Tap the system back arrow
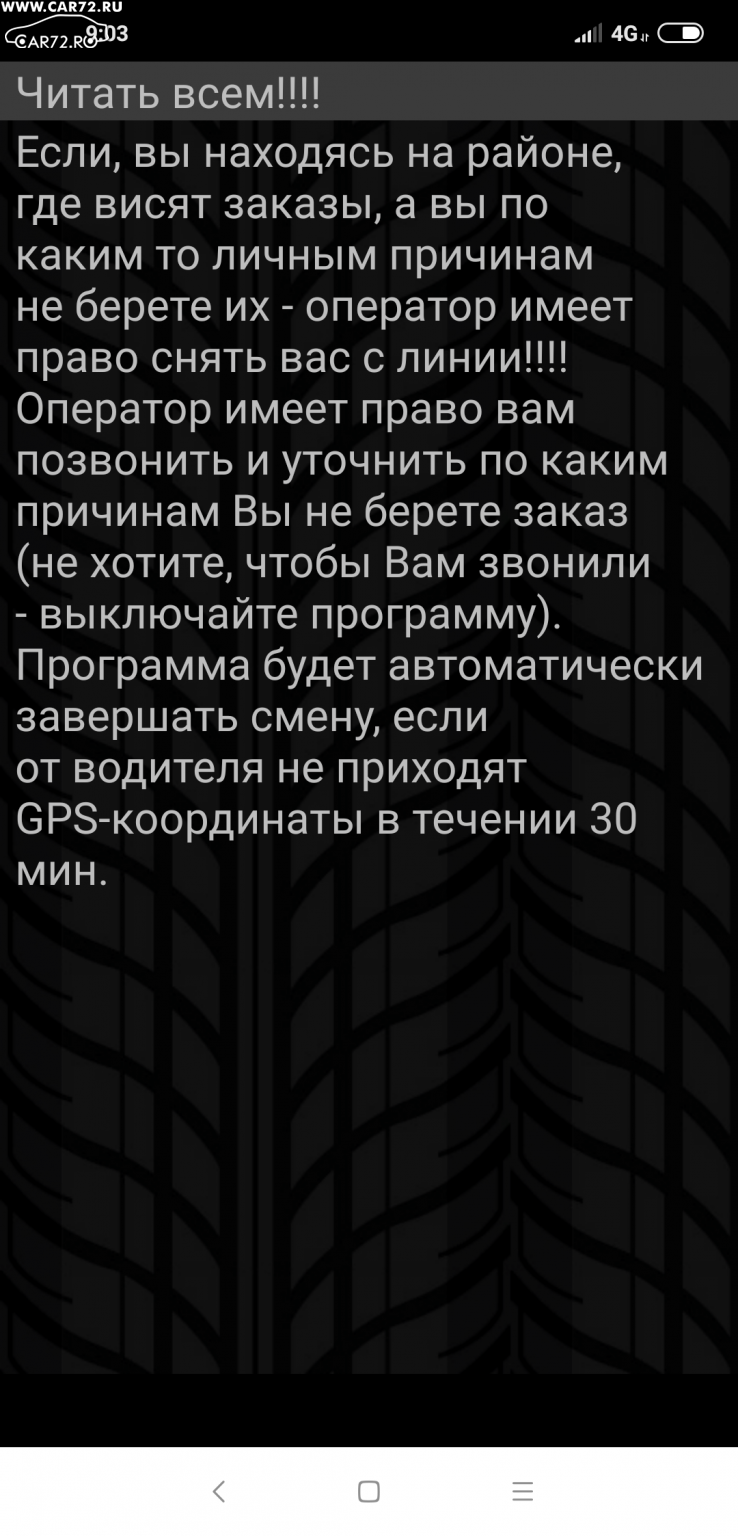 coord(219,1491)
